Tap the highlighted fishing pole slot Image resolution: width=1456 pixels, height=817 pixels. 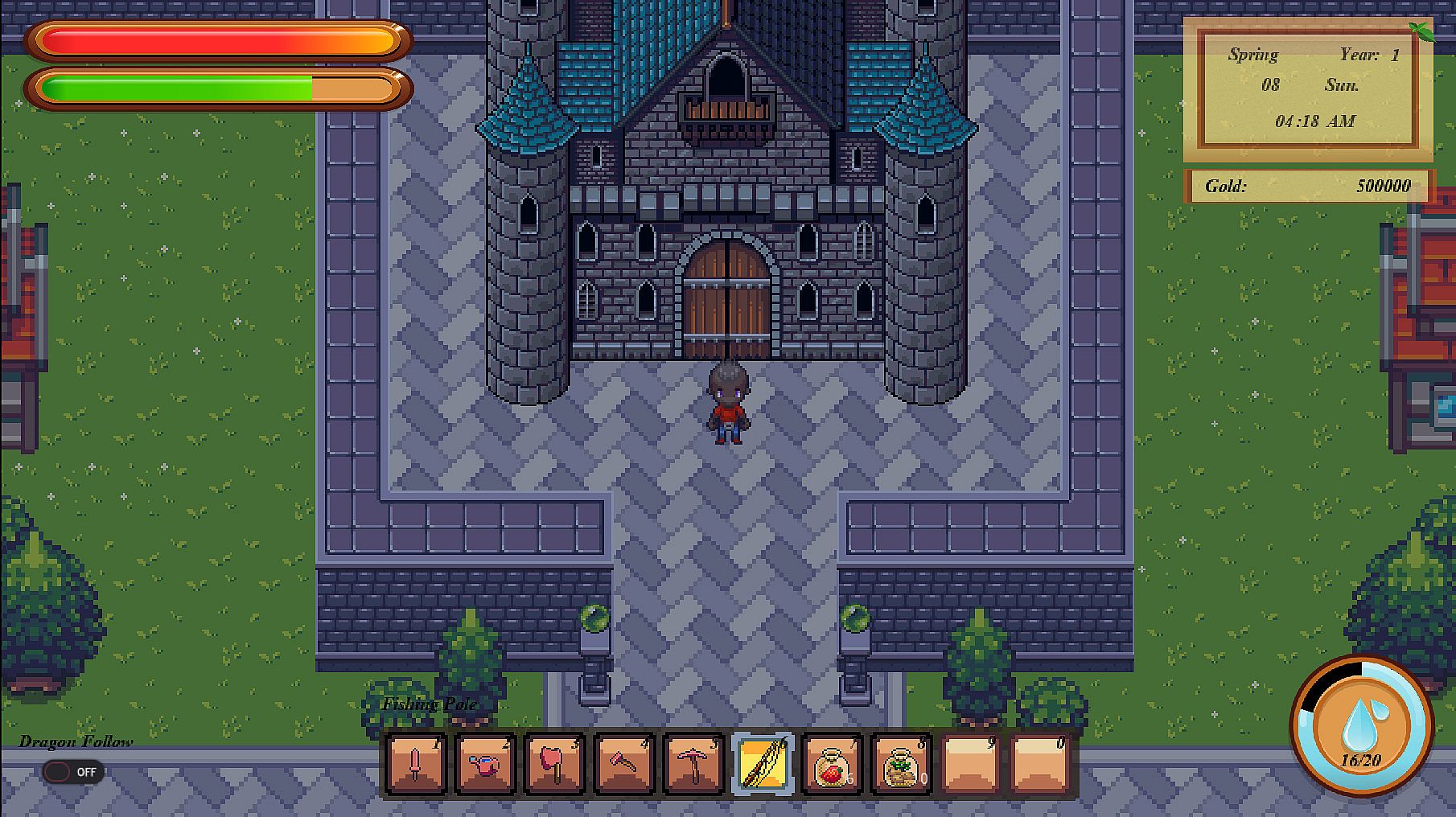(x=762, y=763)
